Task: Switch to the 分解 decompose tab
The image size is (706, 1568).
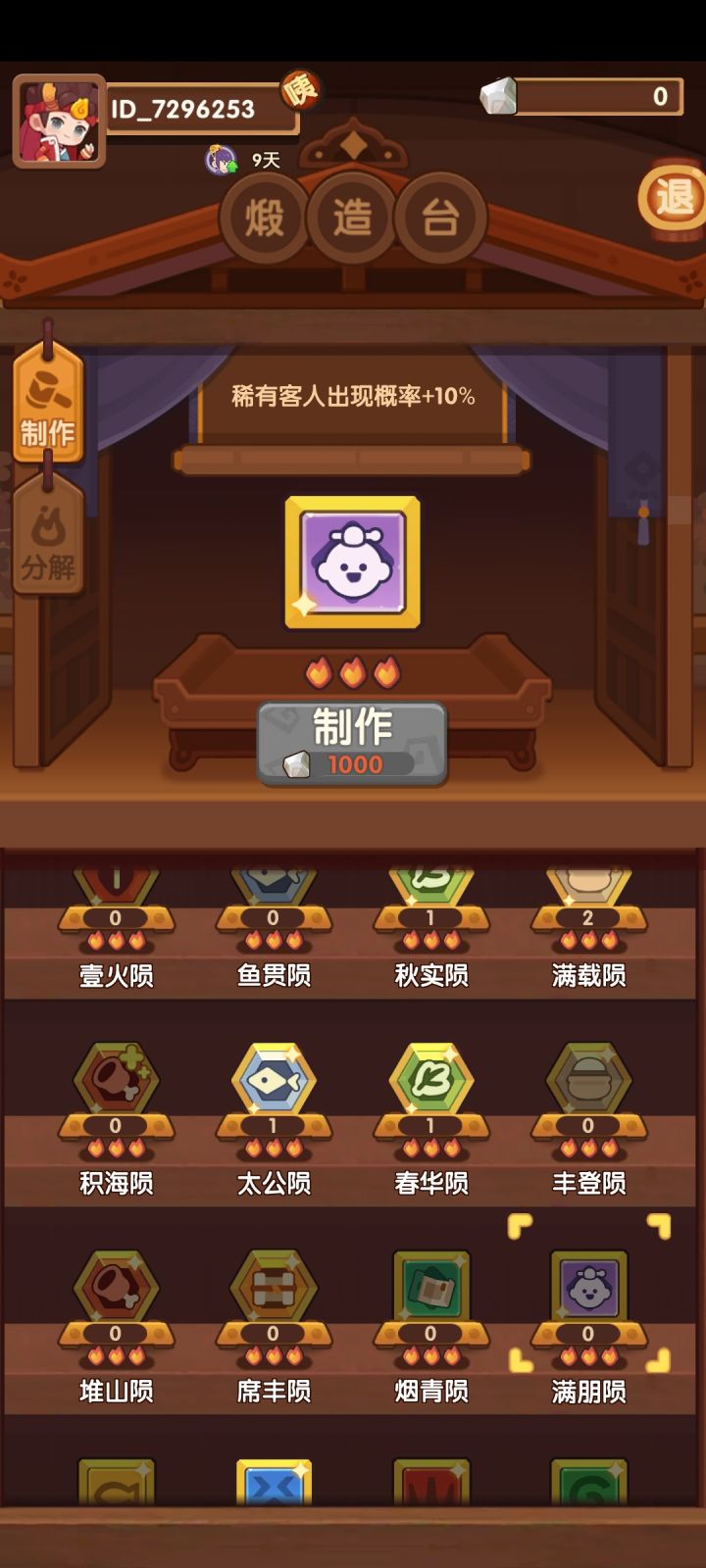Action: tap(49, 539)
